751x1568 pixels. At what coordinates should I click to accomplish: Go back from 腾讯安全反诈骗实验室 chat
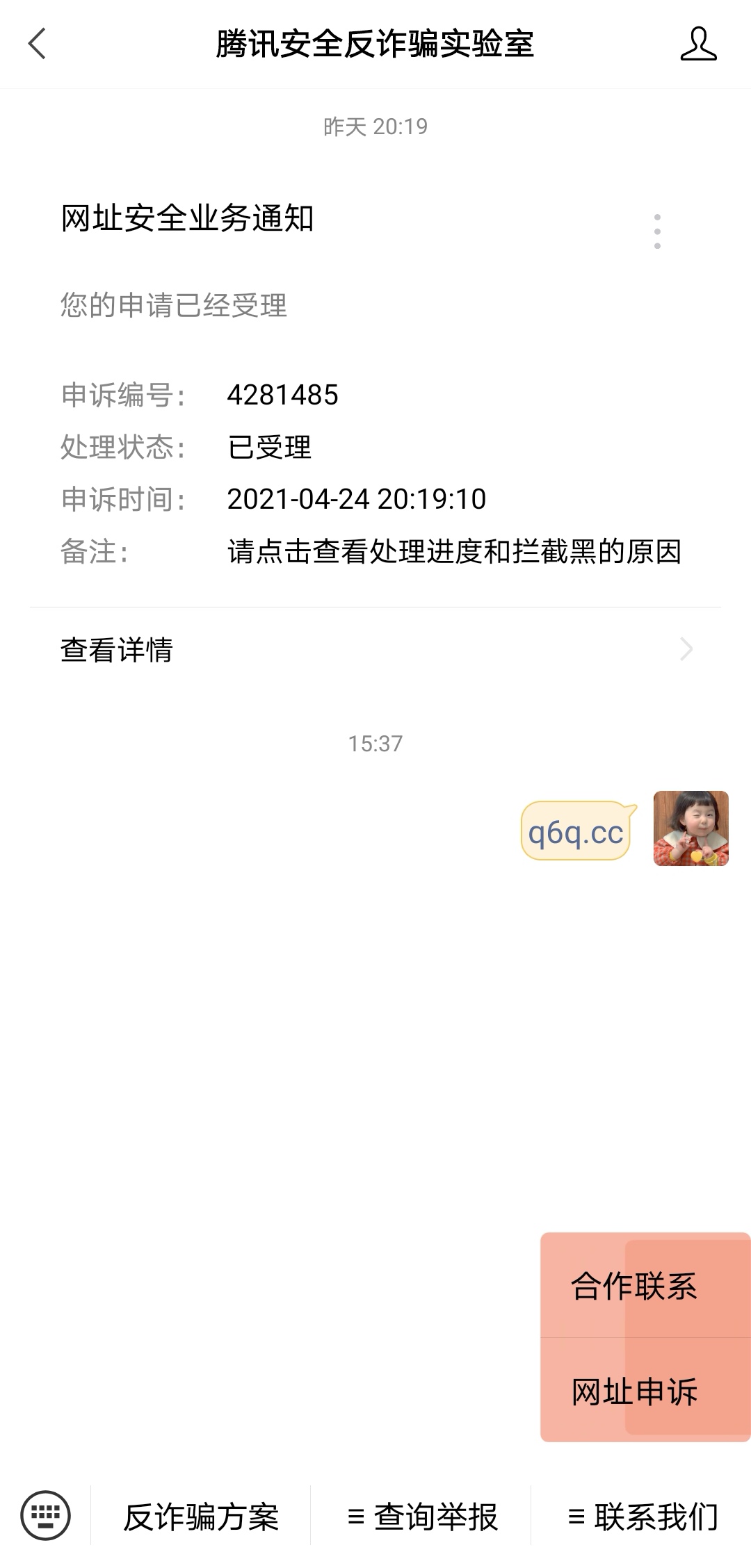click(x=38, y=44)
